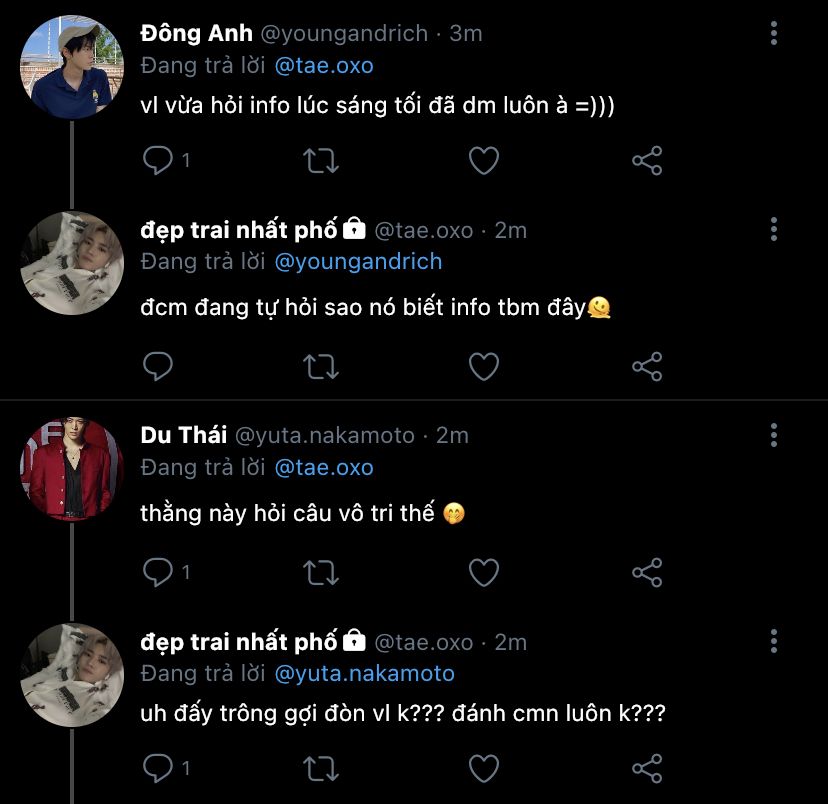The height and width of the screenshot is (804, 828).
Task: Open the @youngandrich mention link
Action: click(x=357, y=262)
